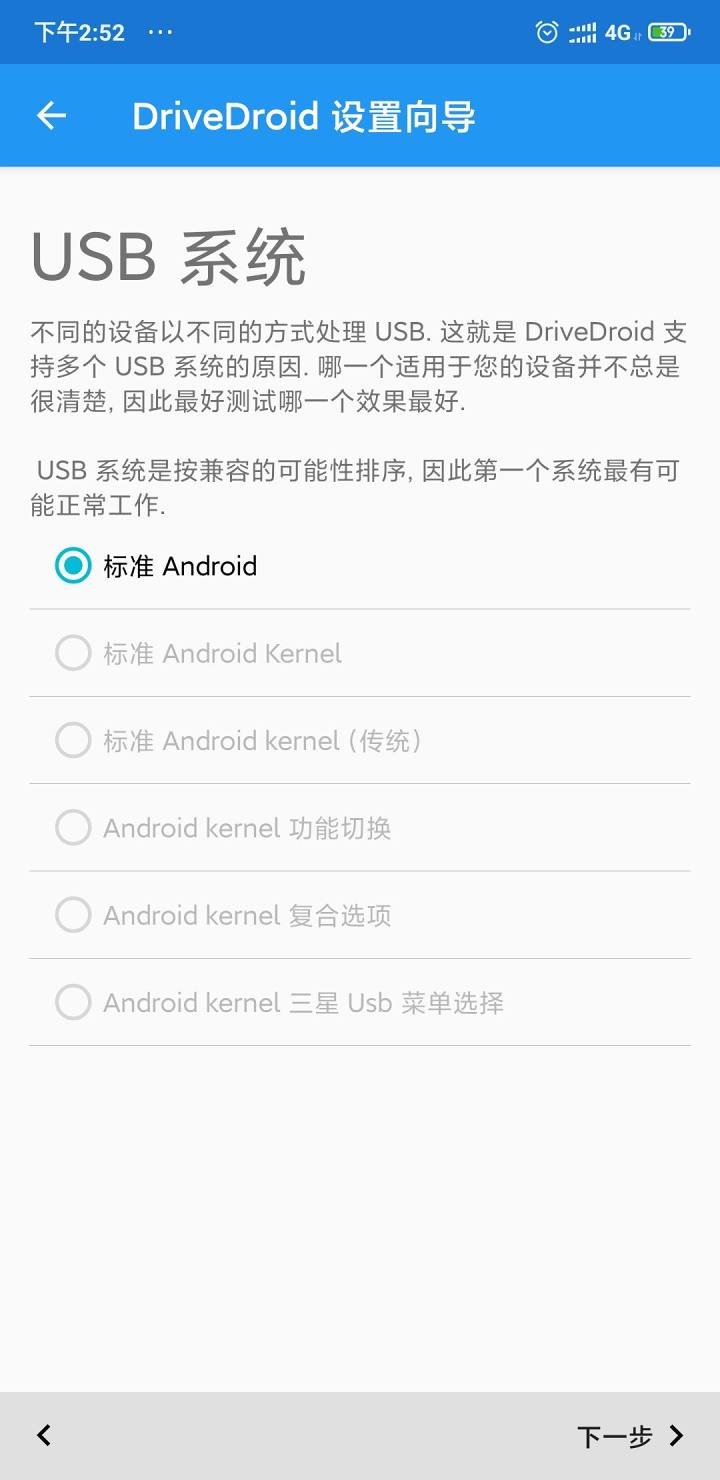This screenshot has width=720, height=1480.
Task: Tap the ellipsis icon in the status bar
Action: [x=160, y=32]
